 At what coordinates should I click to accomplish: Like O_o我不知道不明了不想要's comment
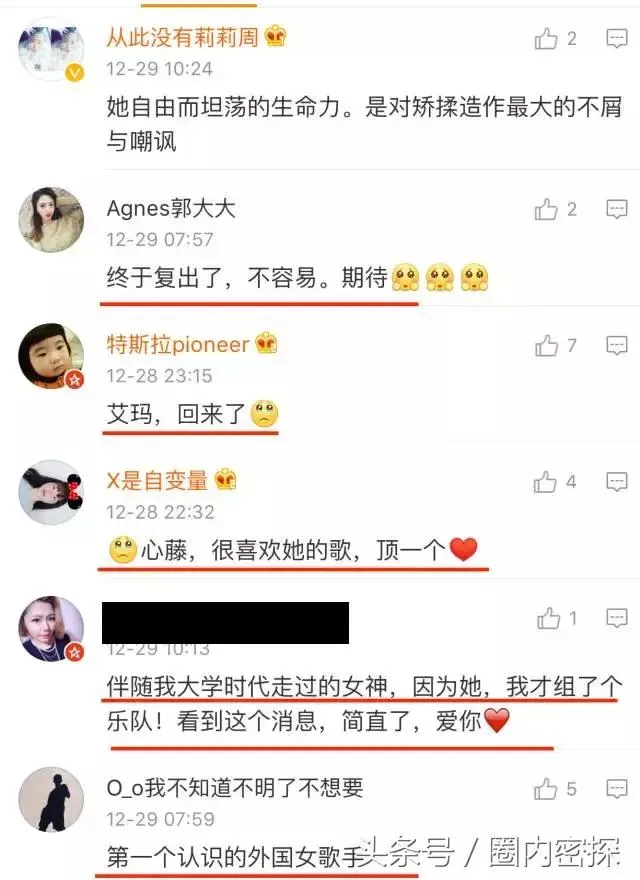pyautogui.click(x=547, y=789)
